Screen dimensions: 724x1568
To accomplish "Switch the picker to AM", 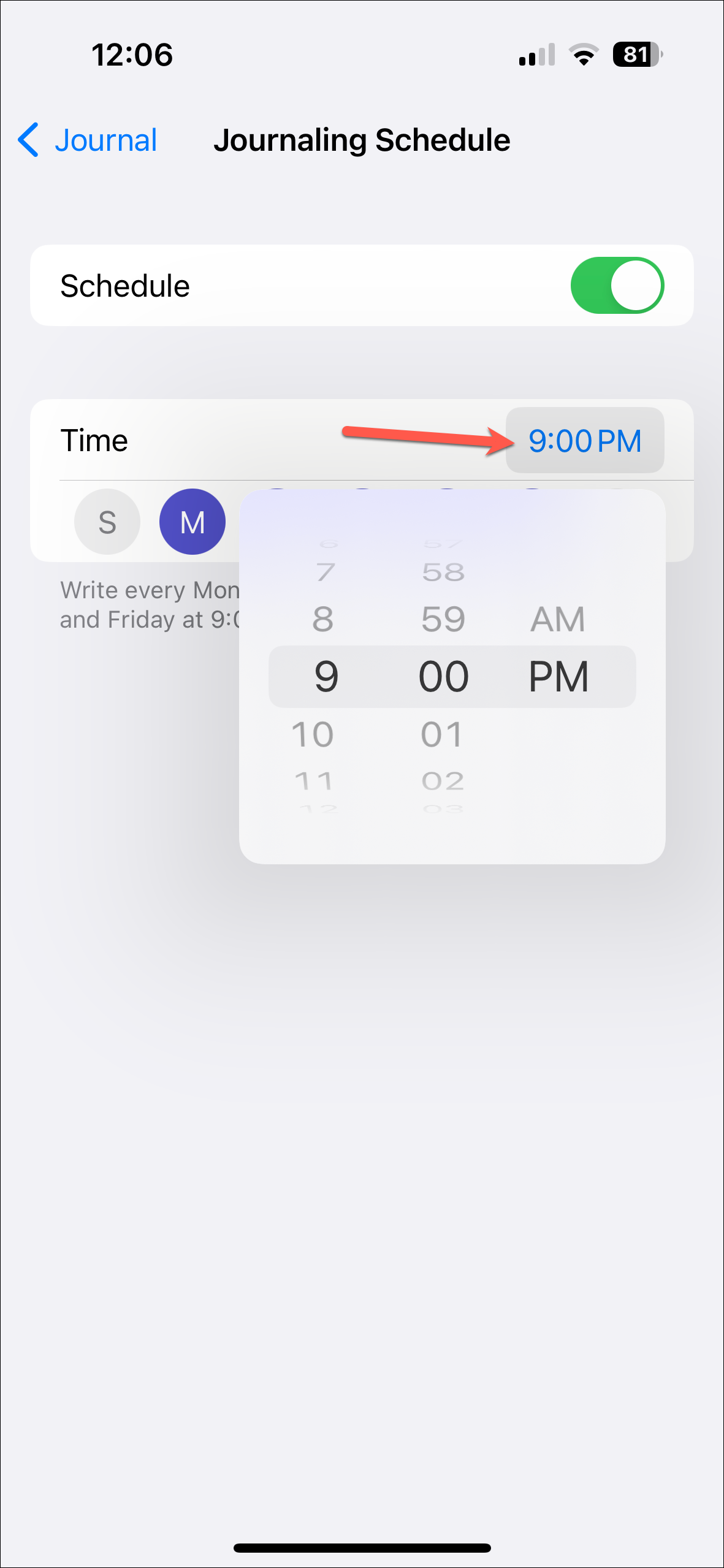I will pyautogui.click(x=558, y=618).
